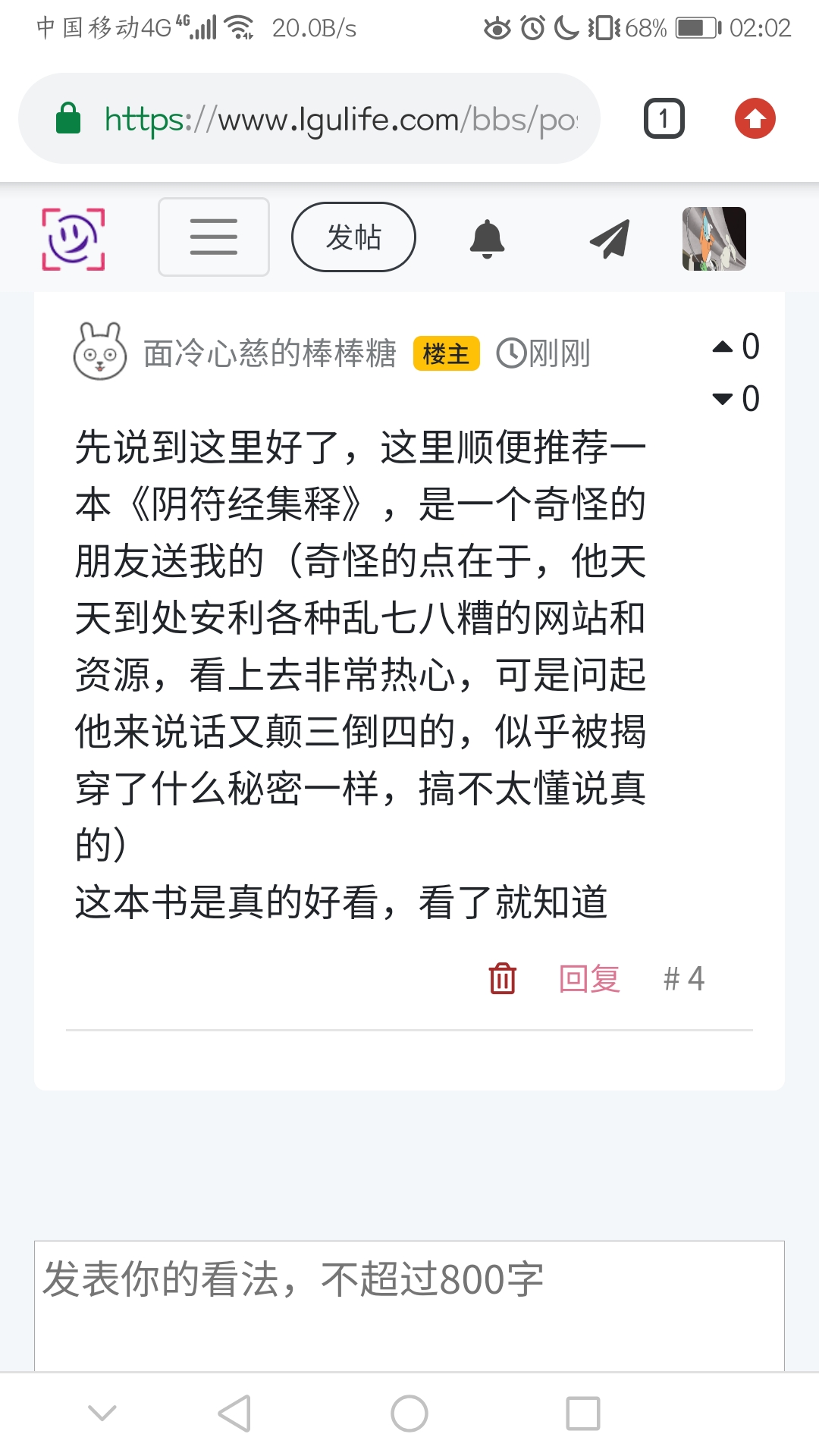
Task: Focus the 发表你的看法 comment box
Action: click(409, 1304)
